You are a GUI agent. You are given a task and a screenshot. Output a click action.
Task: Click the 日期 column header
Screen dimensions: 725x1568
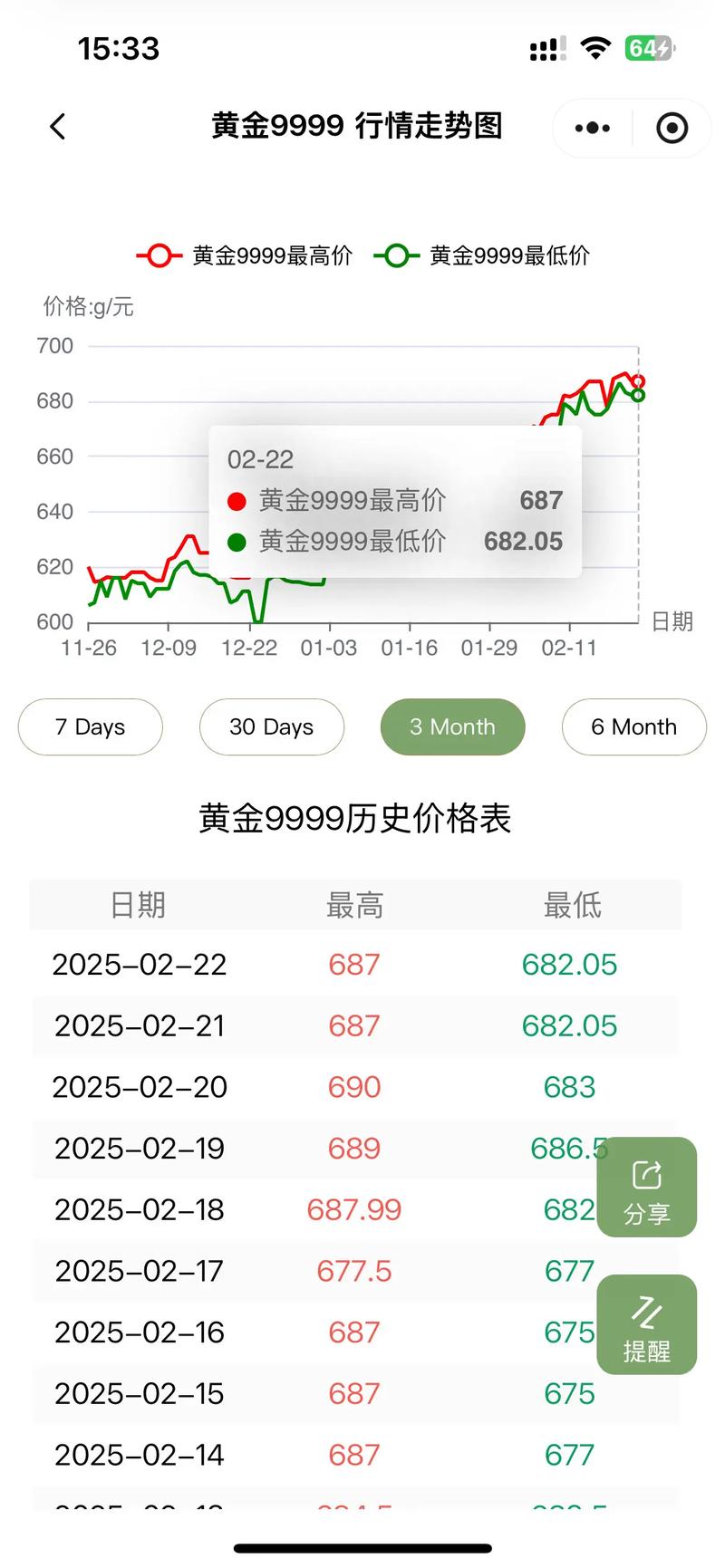(x=140, y=903)
